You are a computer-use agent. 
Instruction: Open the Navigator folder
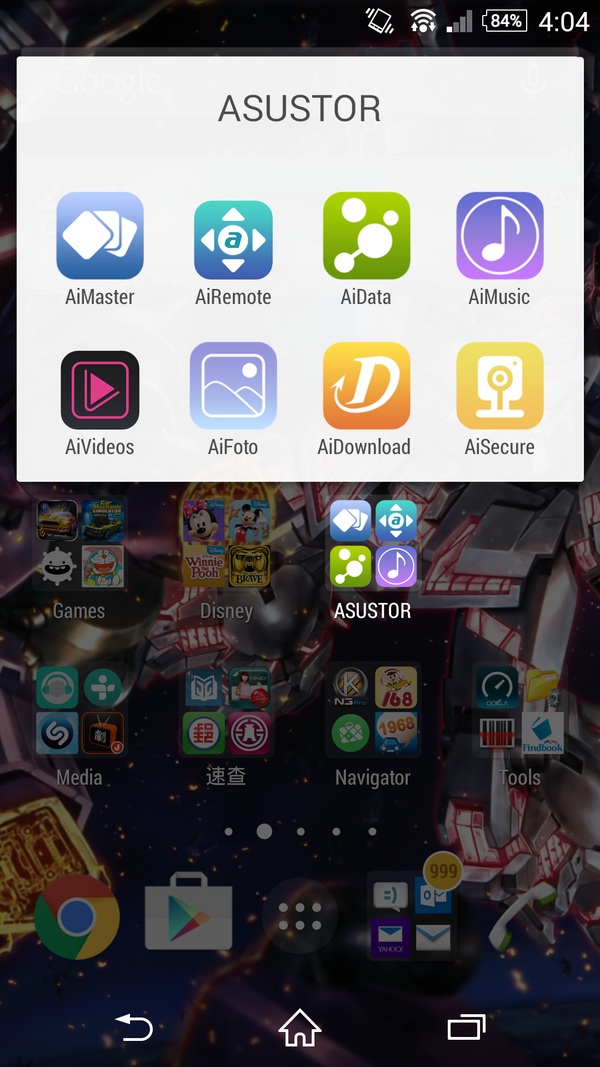tap(373, 711)
